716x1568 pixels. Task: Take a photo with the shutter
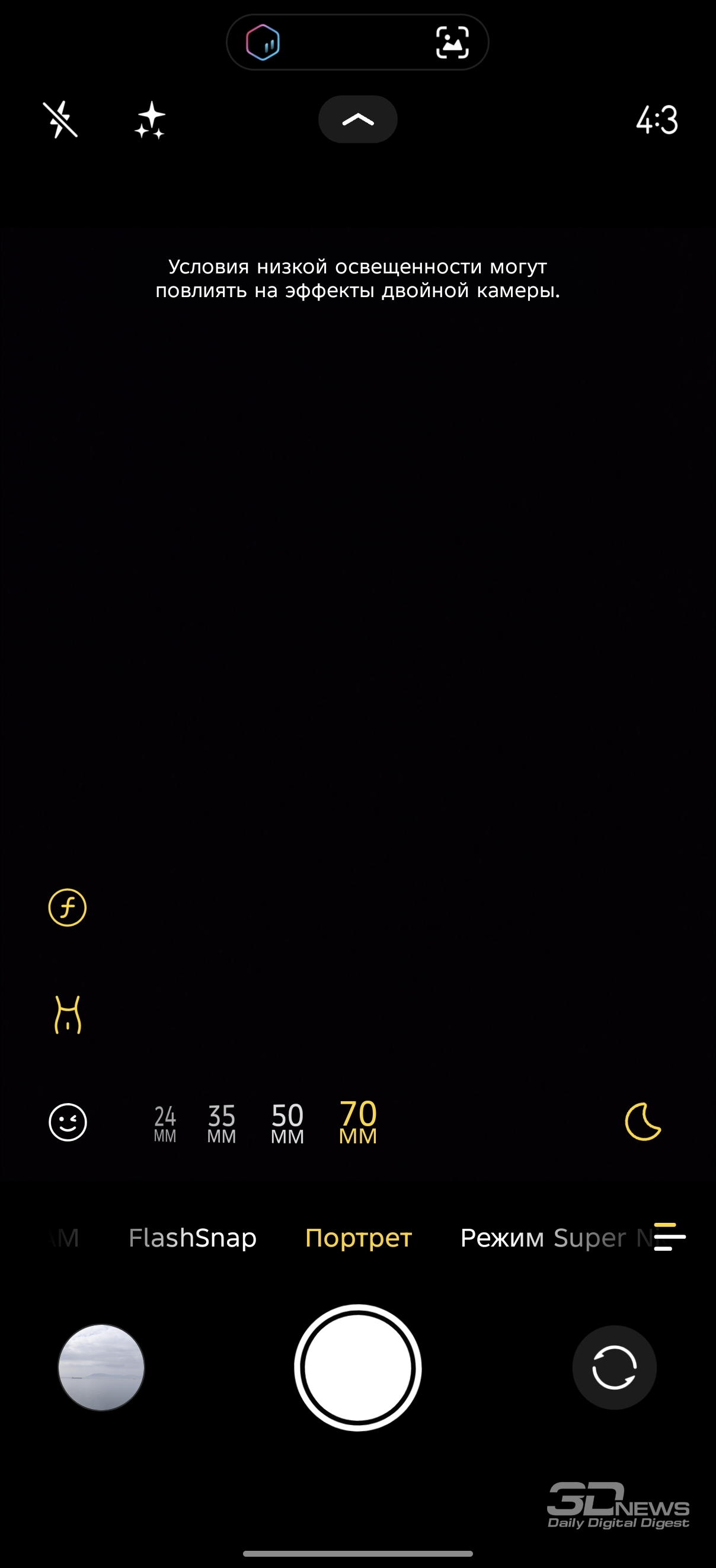pyautogui.click(x=357, y=1367)
